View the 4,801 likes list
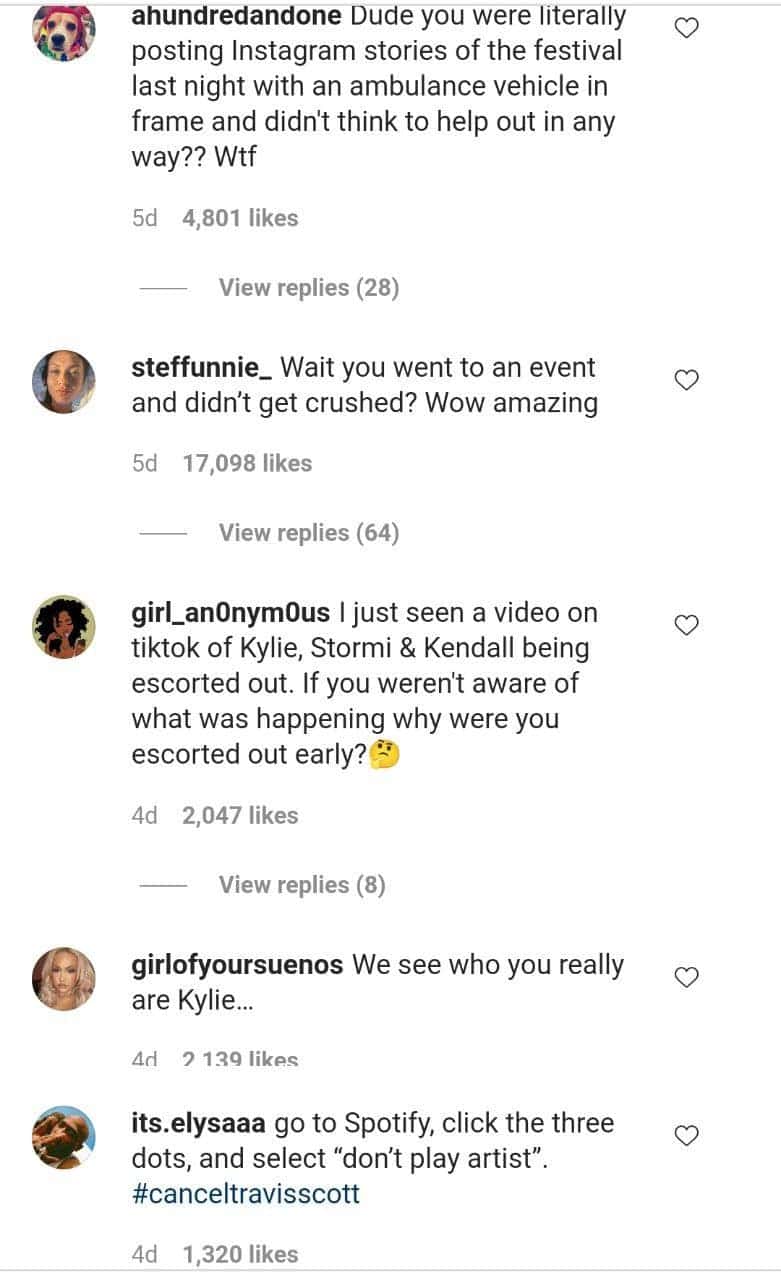781x1280 pixels. pos(240,218)
